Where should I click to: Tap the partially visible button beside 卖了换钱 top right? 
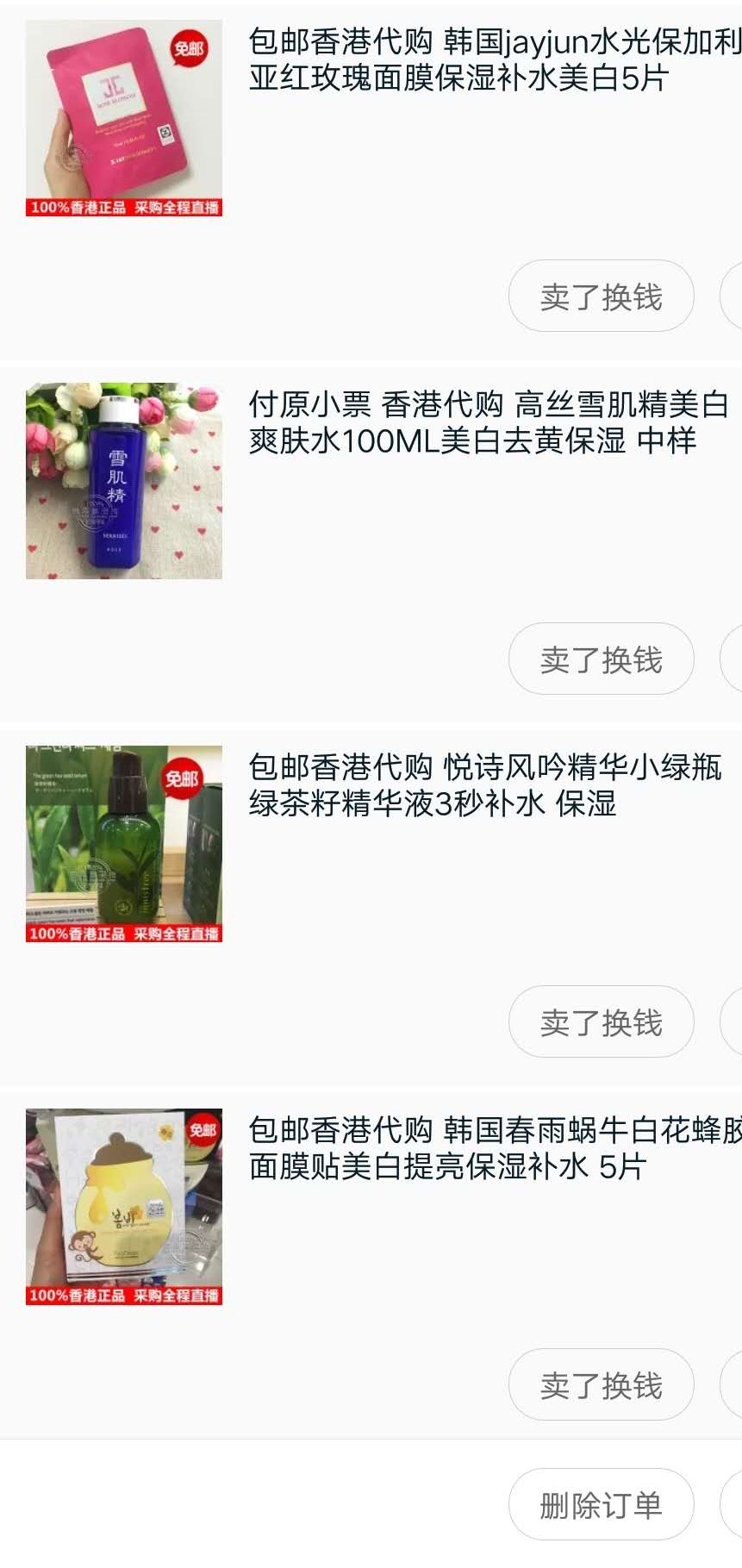734,296
